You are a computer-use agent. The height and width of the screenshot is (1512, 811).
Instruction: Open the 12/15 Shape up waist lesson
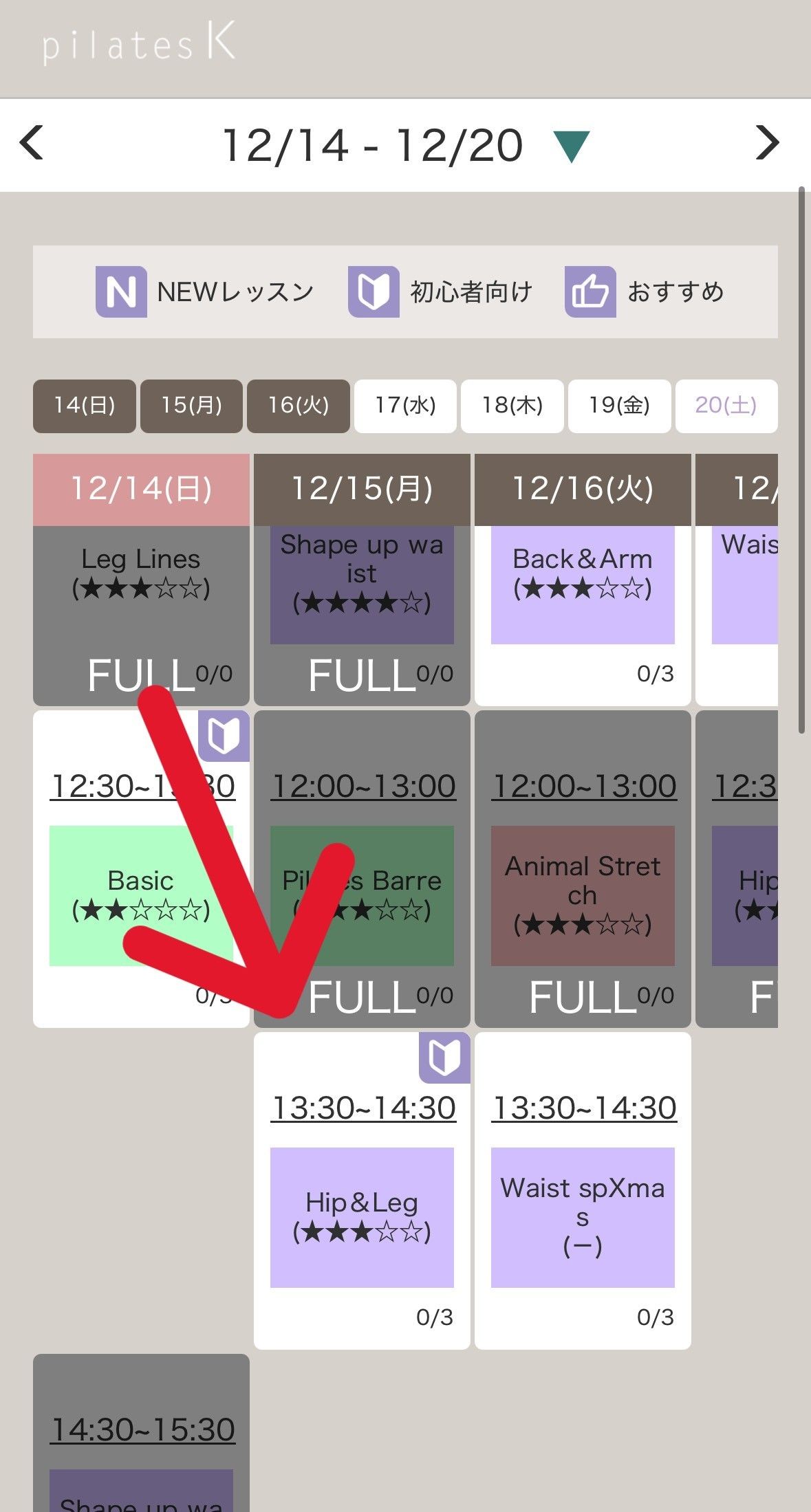(x=362, y=584)
